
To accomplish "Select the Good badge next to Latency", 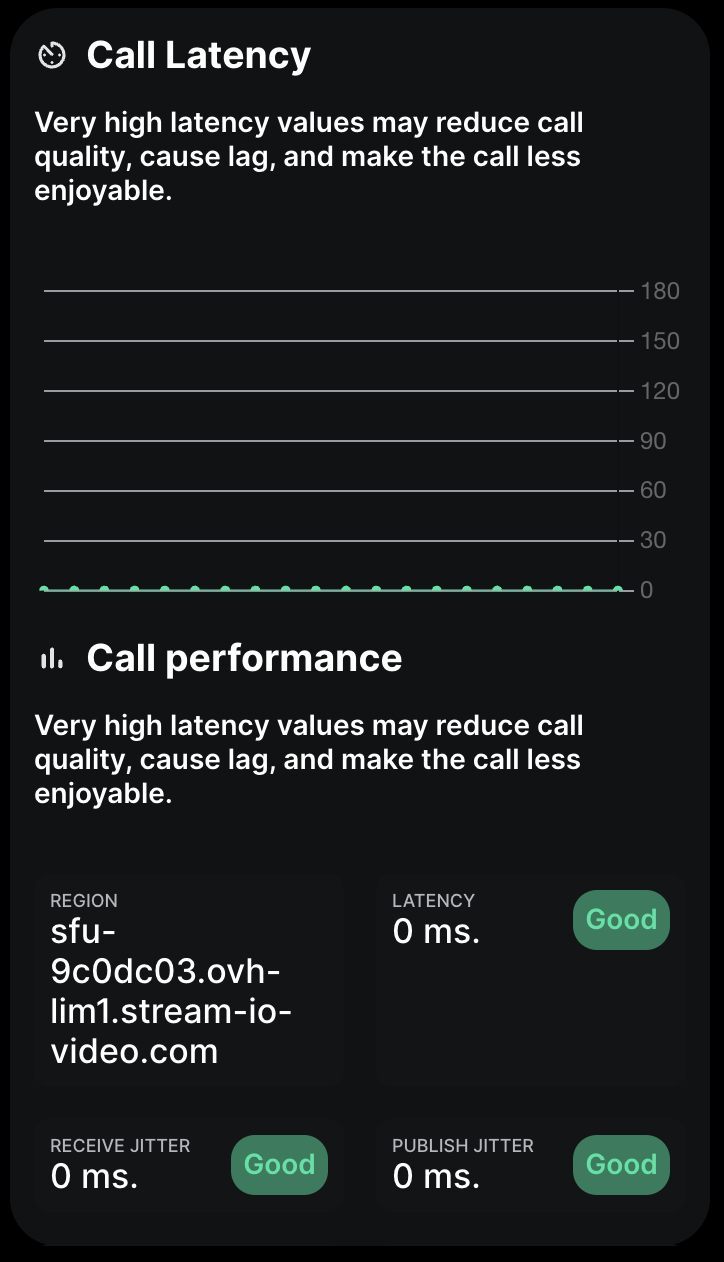I will [x=621, y=920].
